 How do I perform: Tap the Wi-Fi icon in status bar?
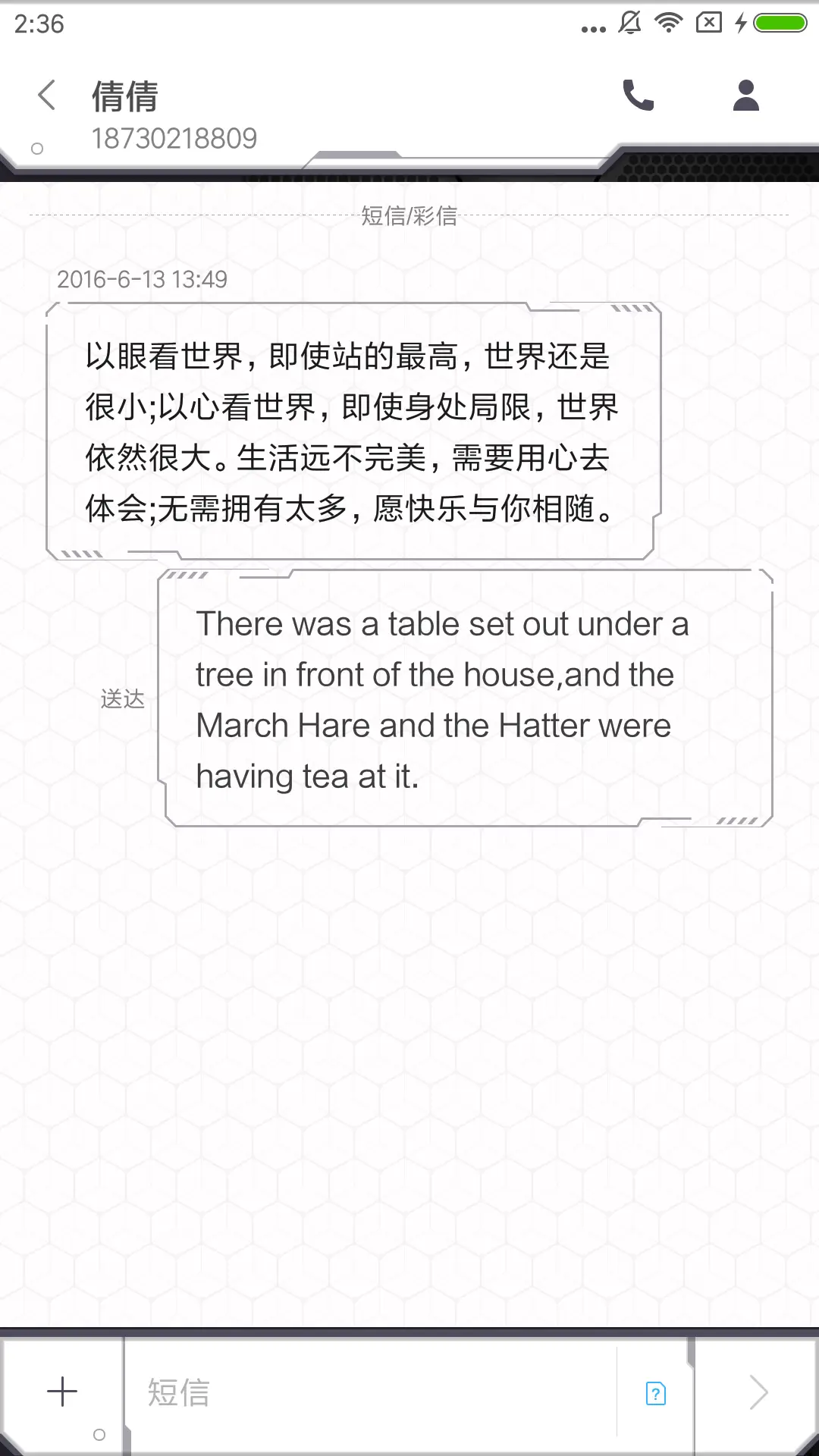(667, 23)
